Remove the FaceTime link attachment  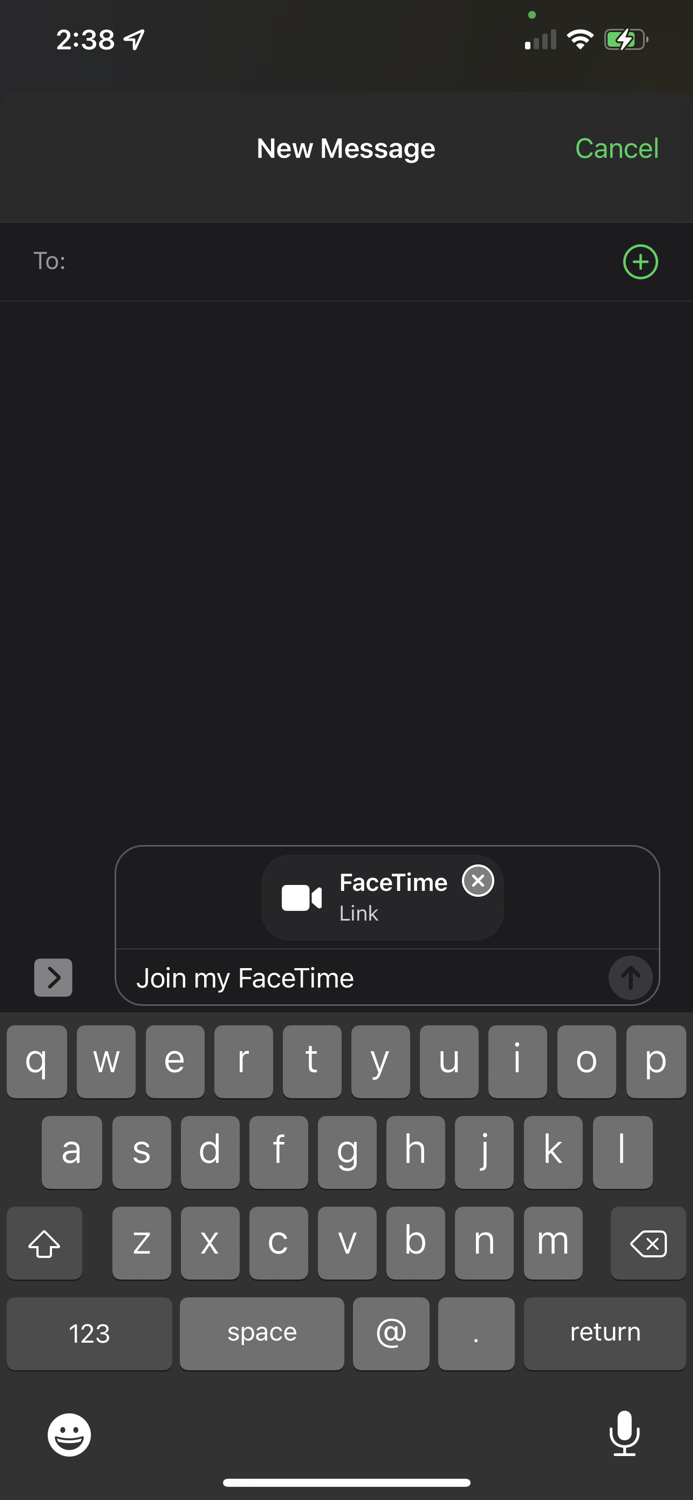coord(478,881)
